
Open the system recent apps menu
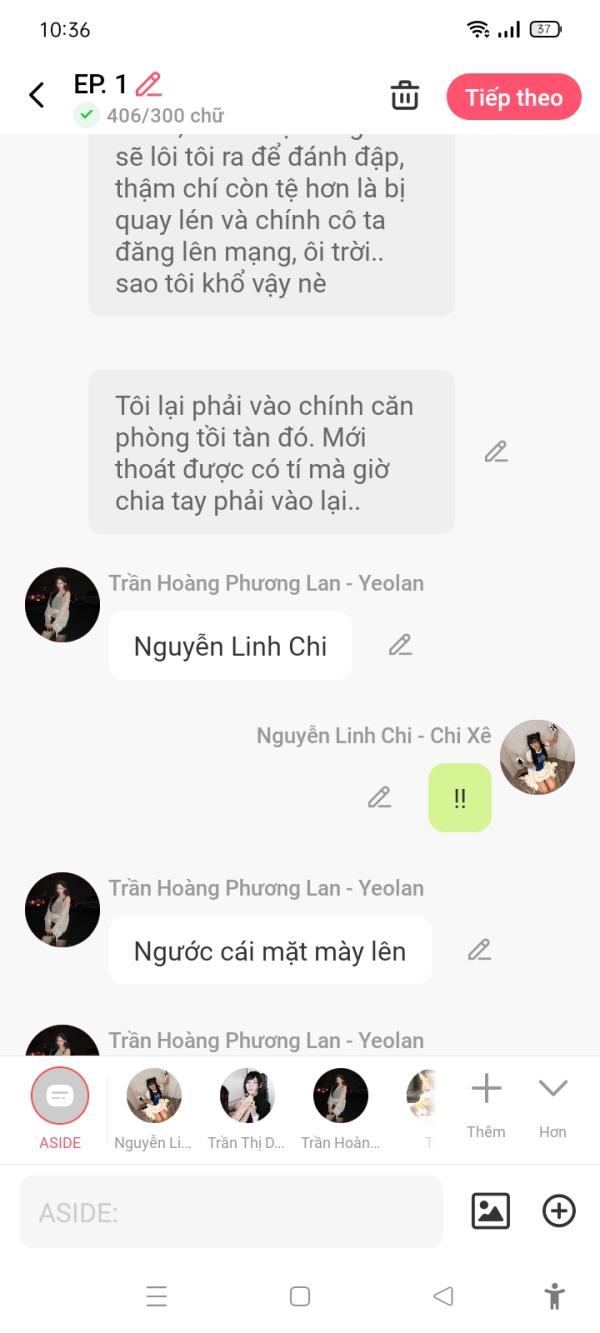pyautogui.click(x=157, y=1297)
